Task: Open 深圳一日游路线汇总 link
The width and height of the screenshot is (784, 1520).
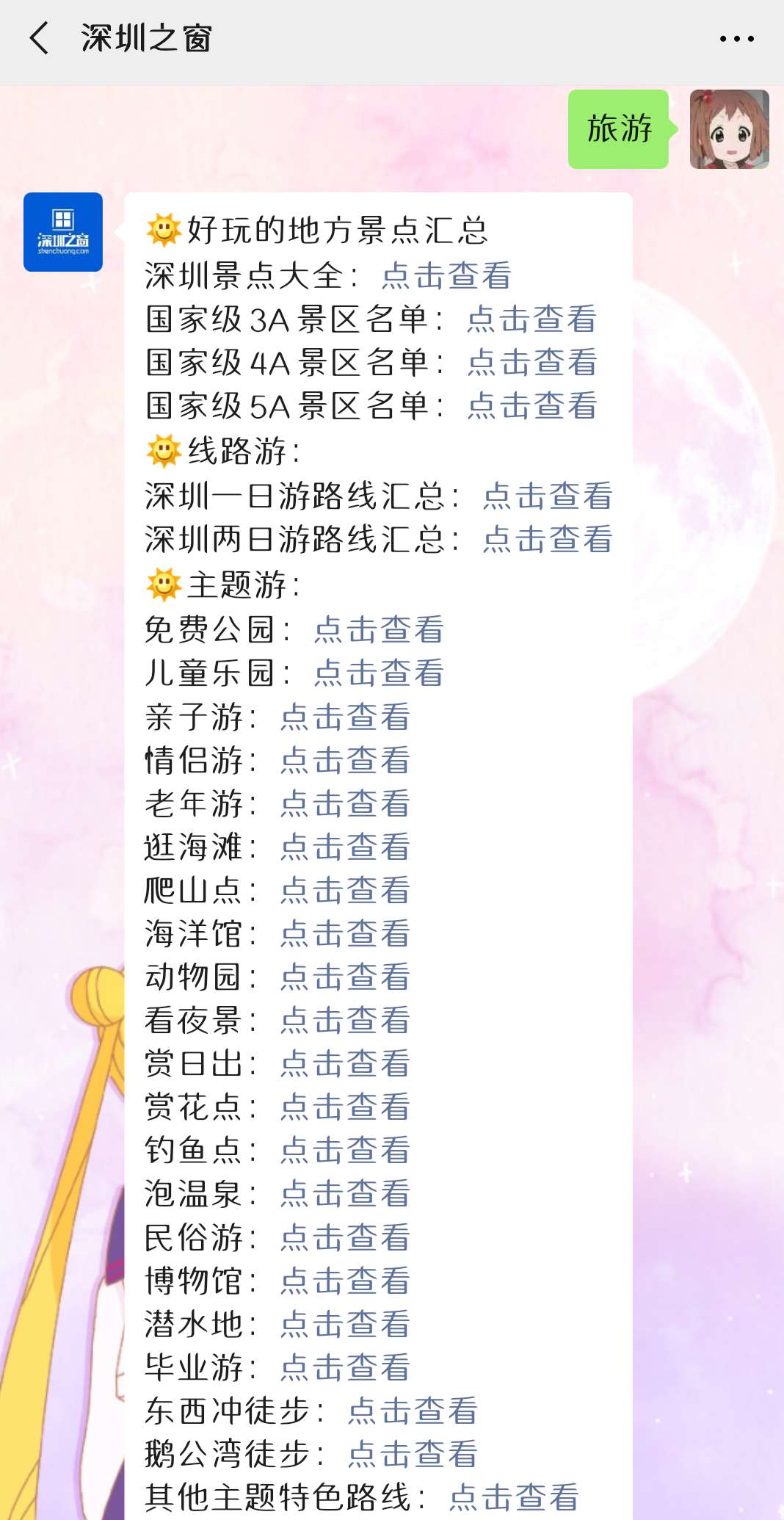Action: coord(547,496)
